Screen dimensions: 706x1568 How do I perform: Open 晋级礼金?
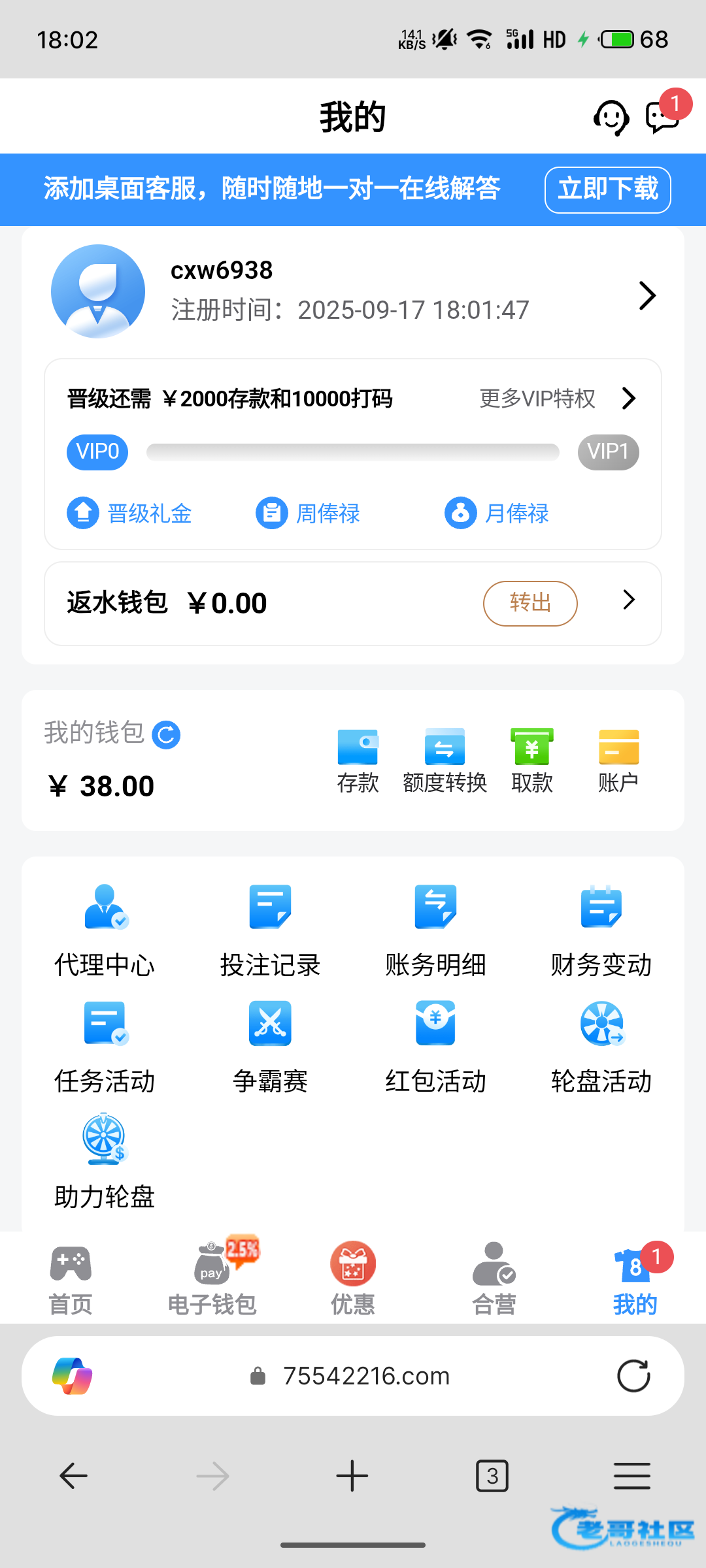[x=129, y=514]
